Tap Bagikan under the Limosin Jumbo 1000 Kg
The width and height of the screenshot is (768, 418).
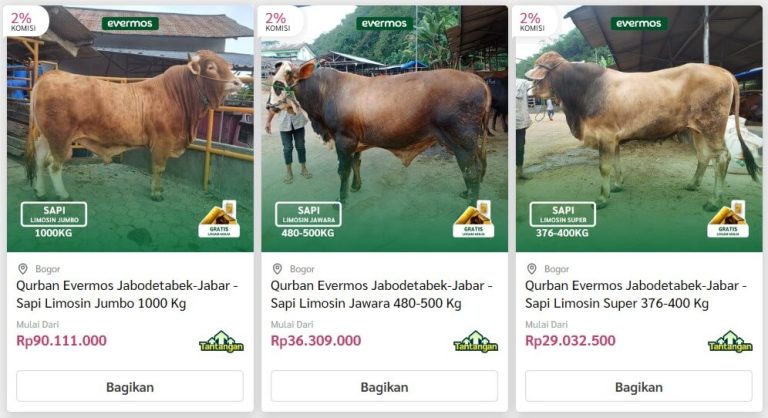click(x=130, y=387)
